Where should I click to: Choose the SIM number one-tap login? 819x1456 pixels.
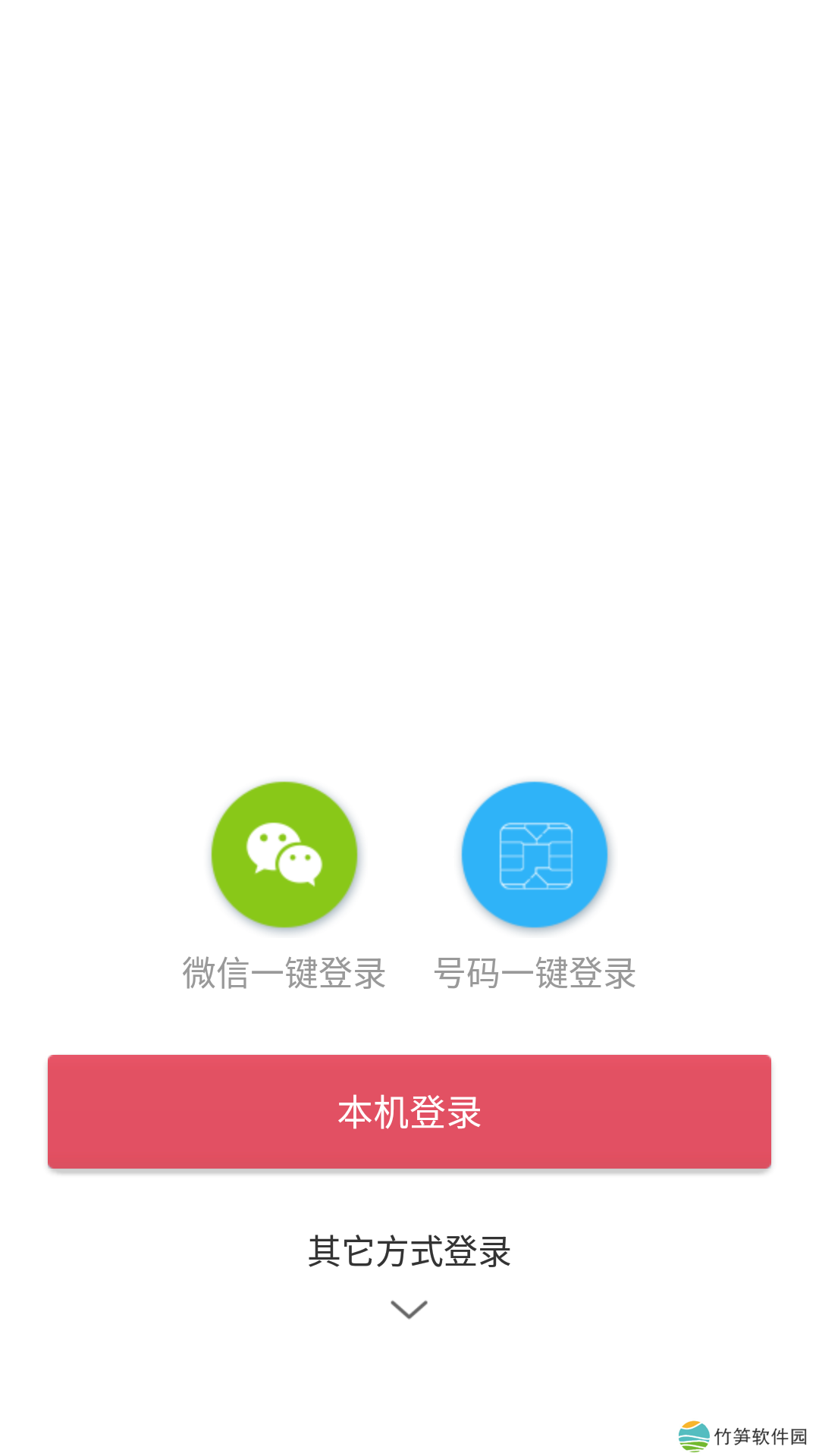click(535, 855)
